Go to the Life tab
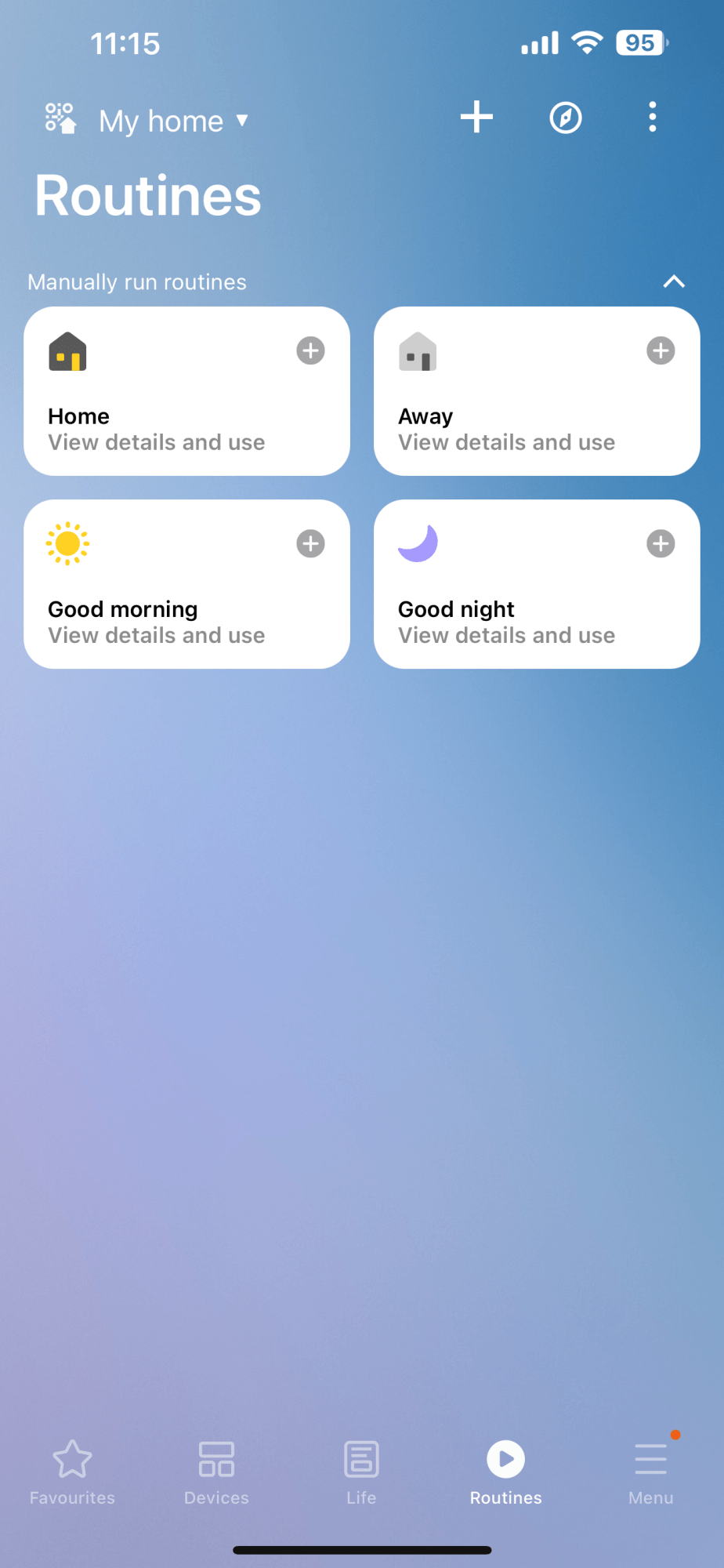Viewport: 724px width, 1568px height. 361,1471
